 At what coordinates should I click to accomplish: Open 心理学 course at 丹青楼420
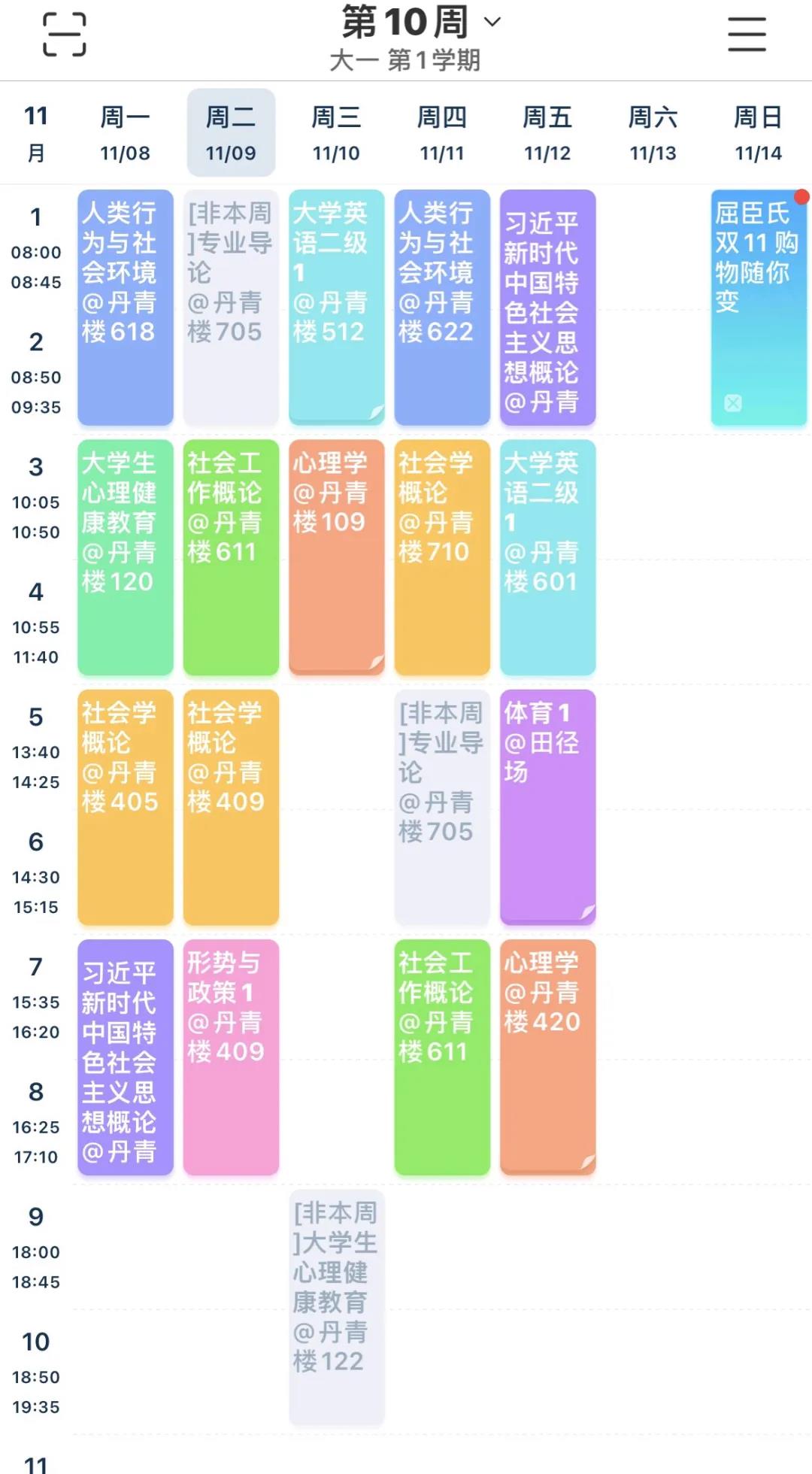click(547, 1057)
